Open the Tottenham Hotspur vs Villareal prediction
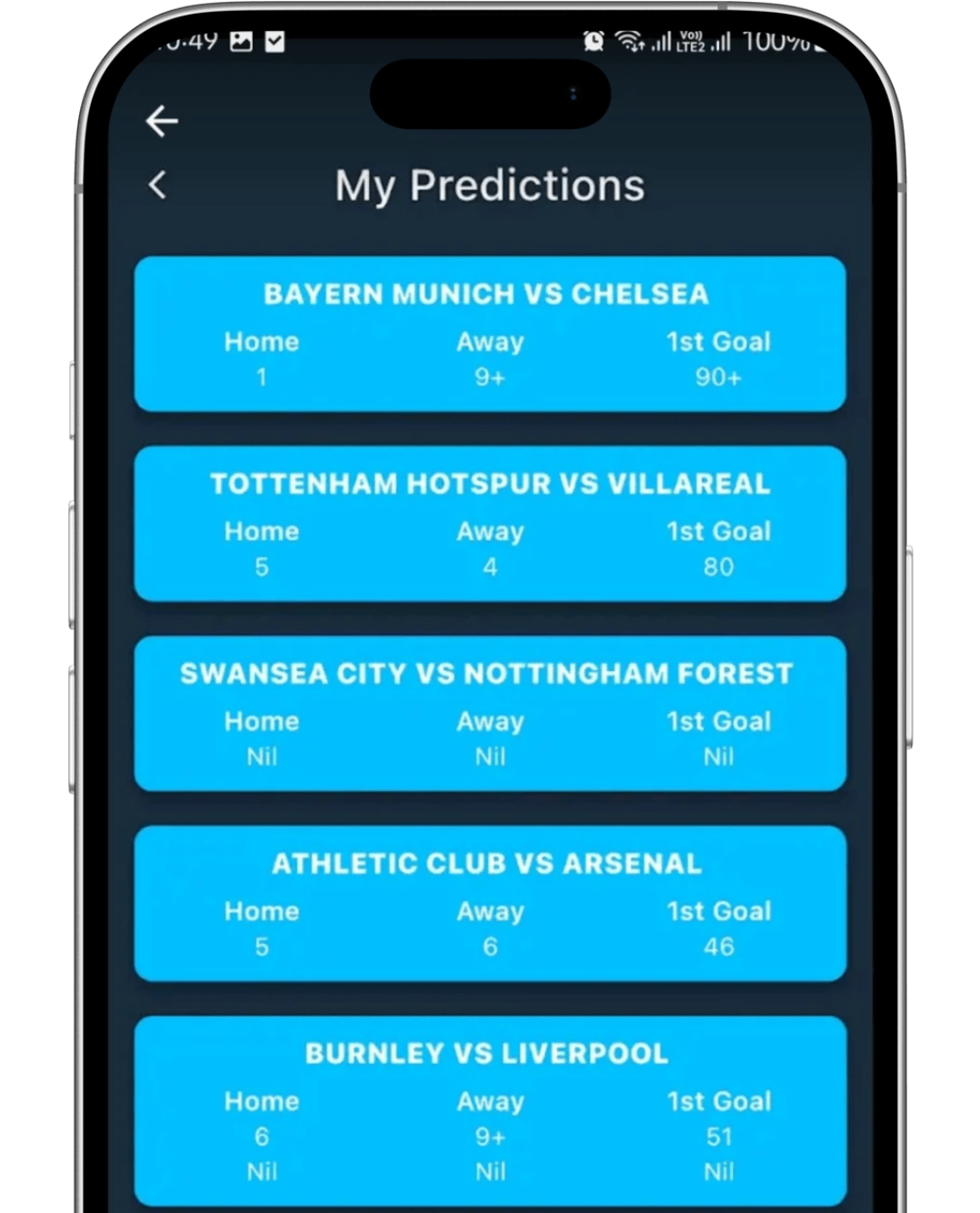 tap(489, 523)
